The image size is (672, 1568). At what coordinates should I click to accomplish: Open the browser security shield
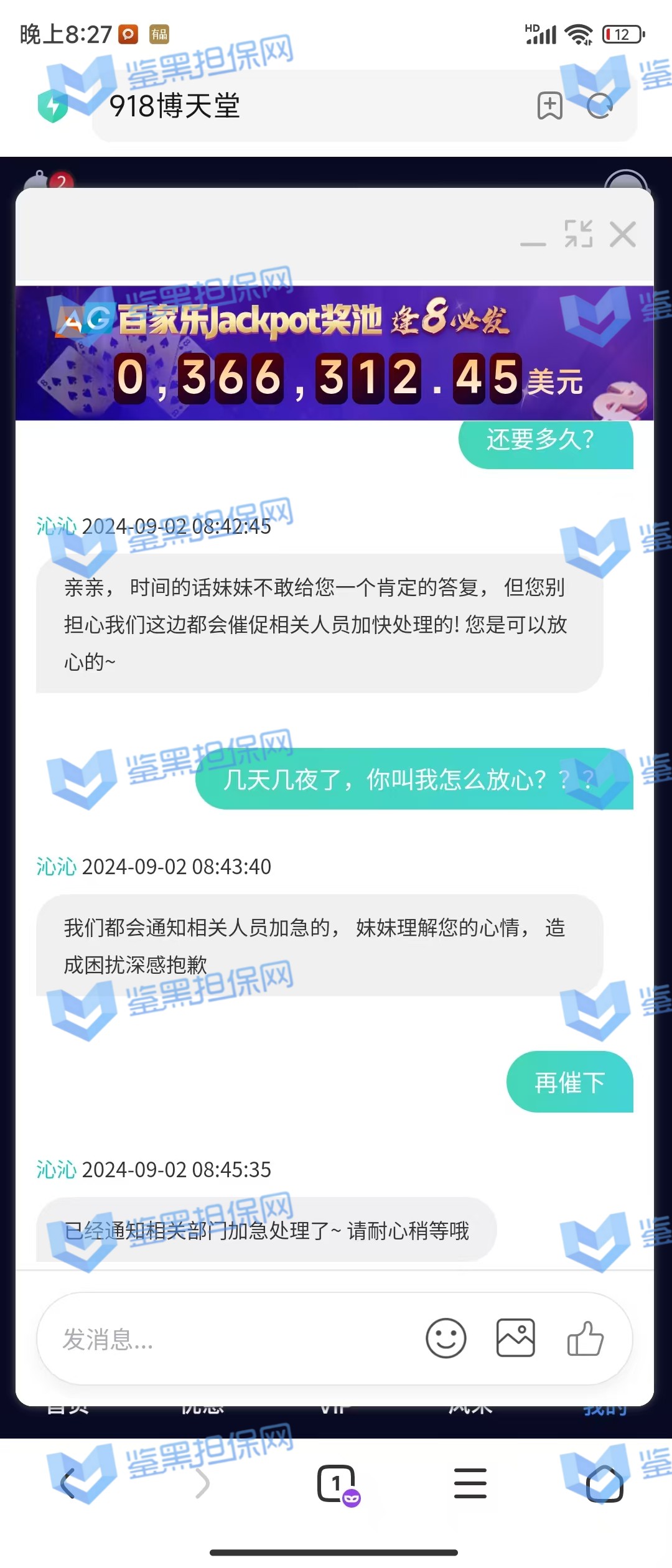click(x=53, y=106)
